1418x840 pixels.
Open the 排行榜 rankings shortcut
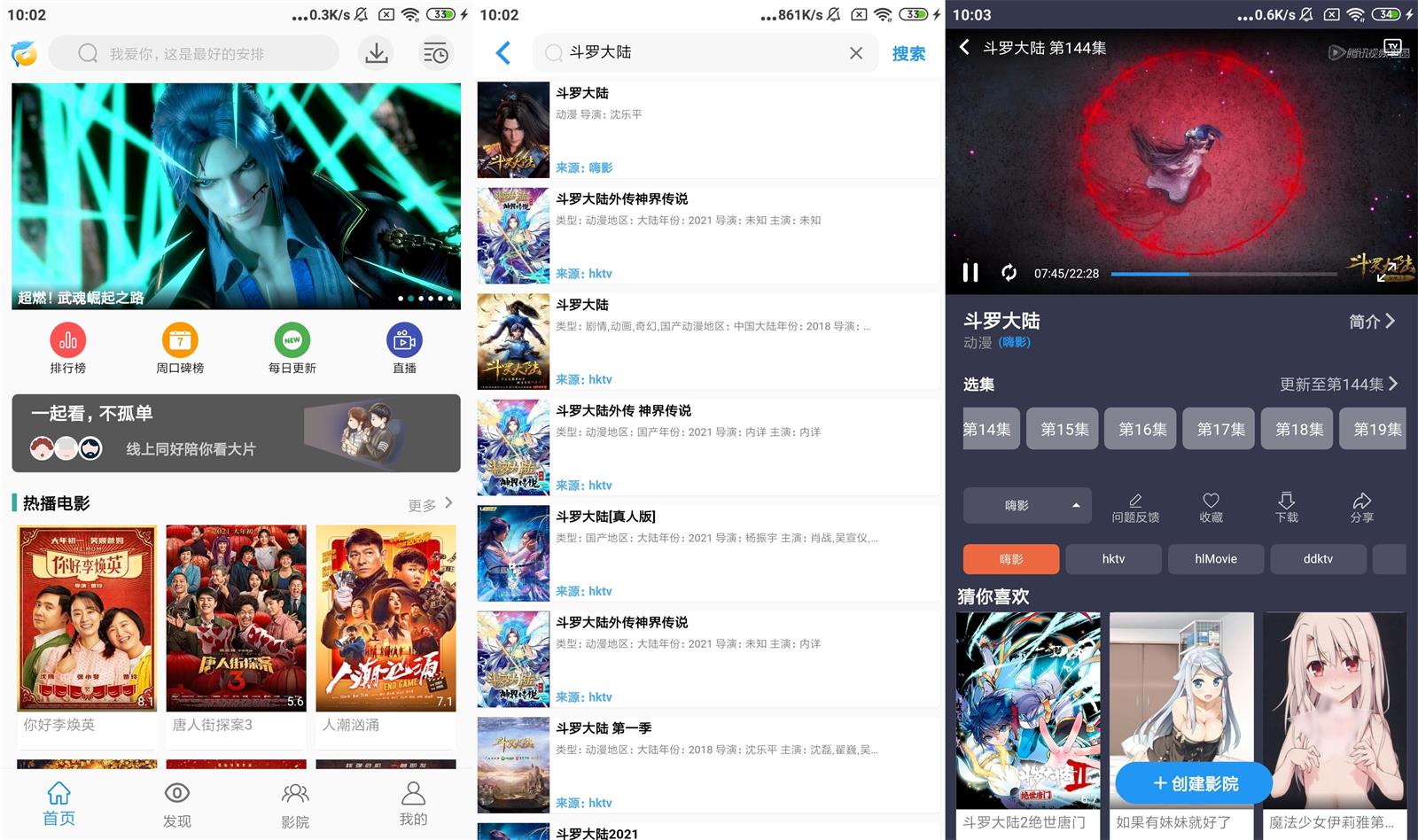tap(67, 348)
